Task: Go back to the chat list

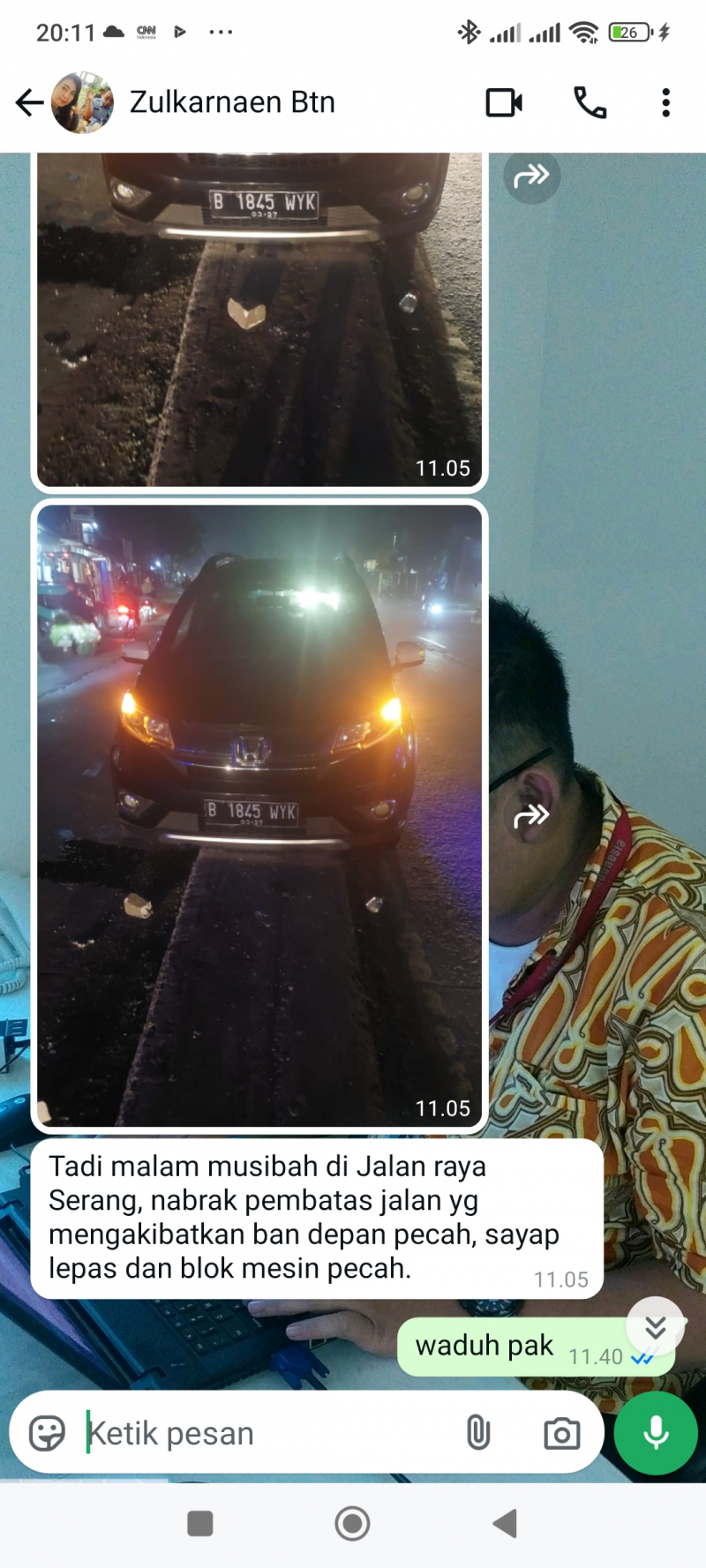Action: (x=29, y=102)
